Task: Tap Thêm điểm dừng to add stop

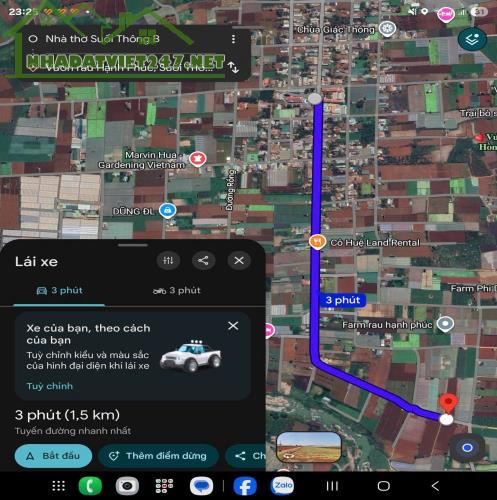Action: click(158, 456)
